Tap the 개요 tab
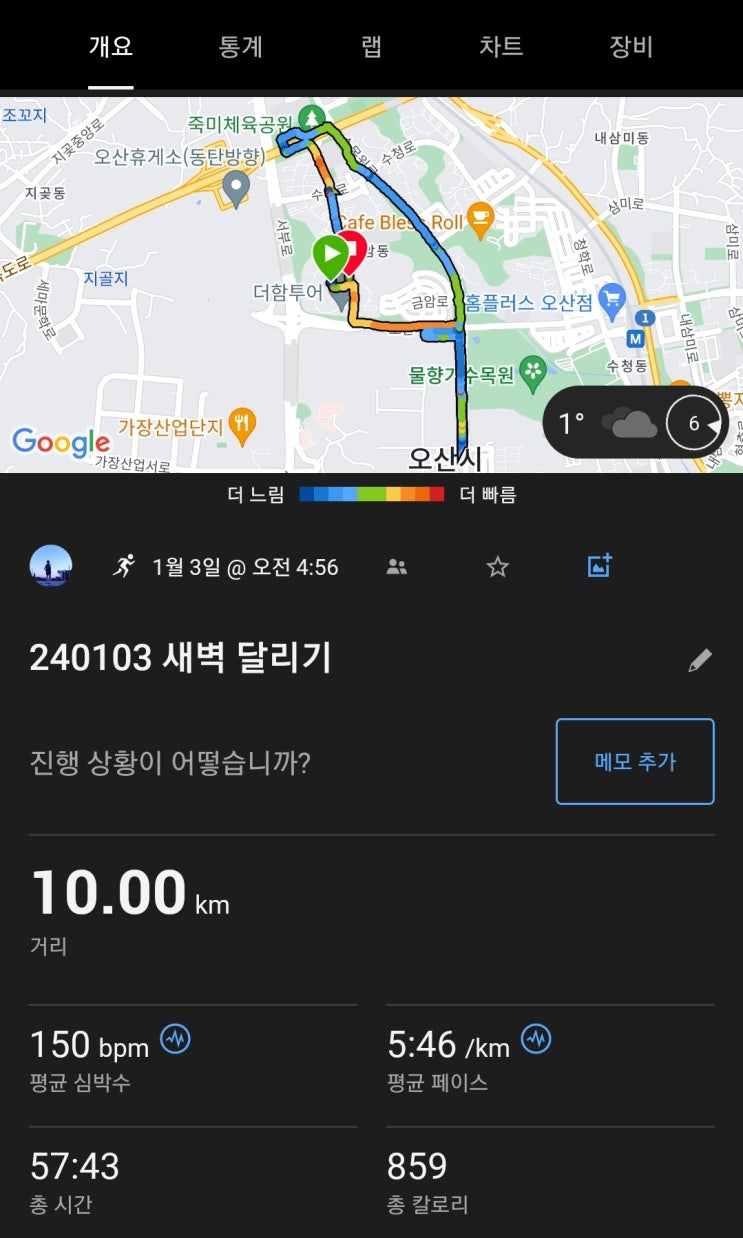The width and height of the screenshot is (743, 1238). coord(111,47)
